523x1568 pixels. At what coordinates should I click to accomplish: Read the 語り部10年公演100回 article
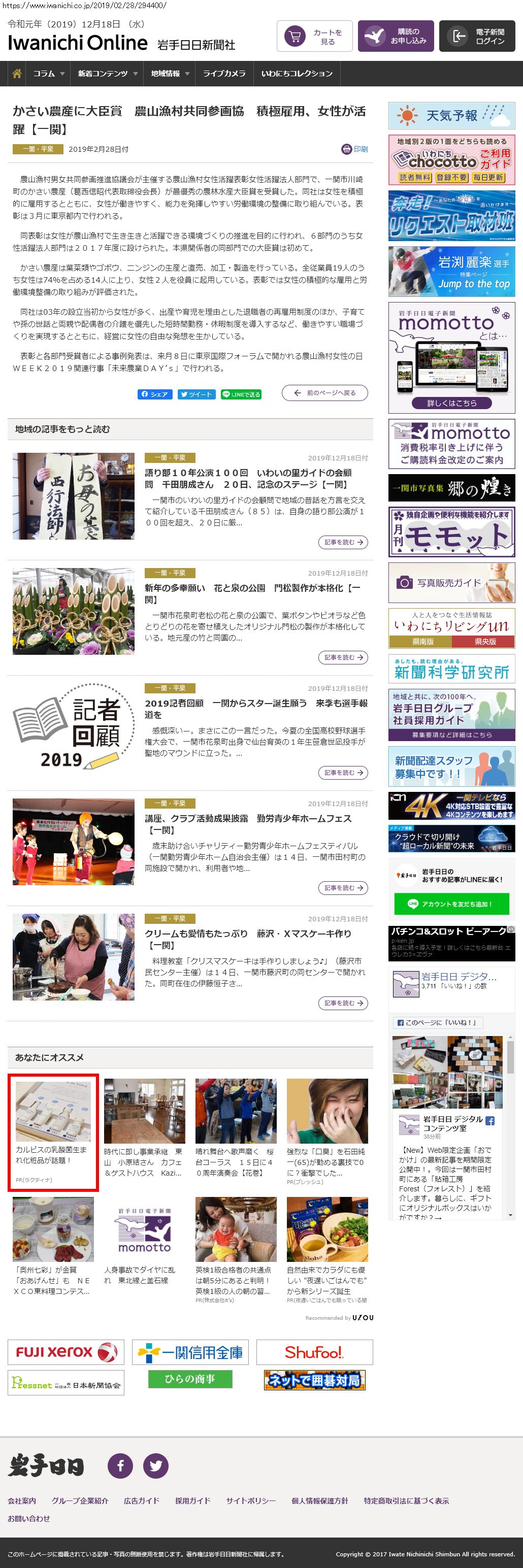pyautogui.click(x=343, y=542)
